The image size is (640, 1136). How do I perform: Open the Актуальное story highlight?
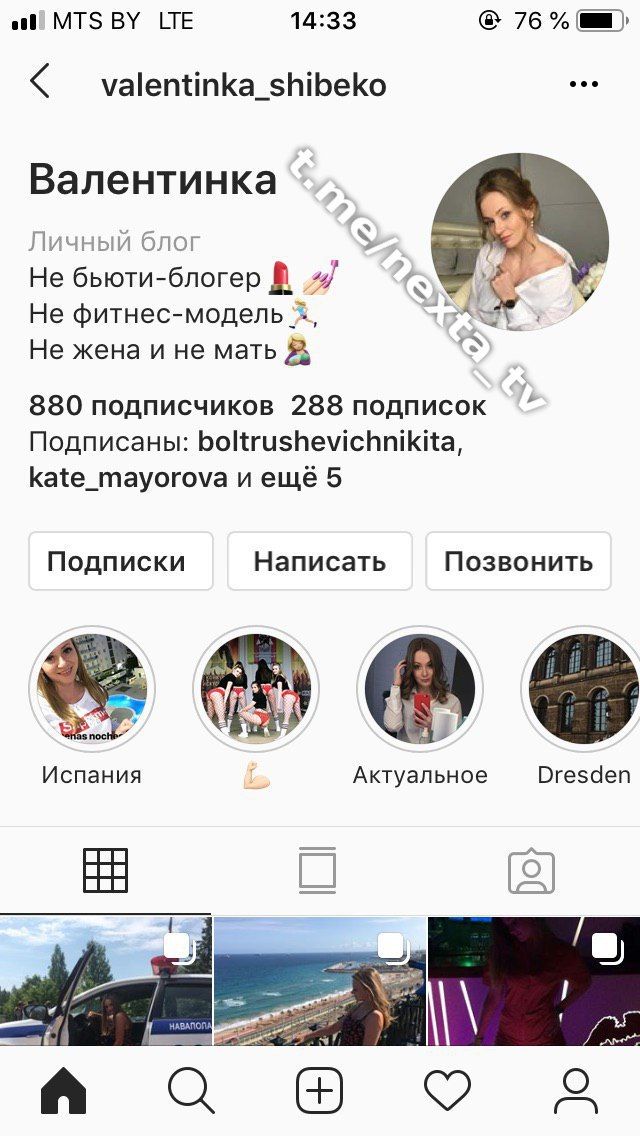point(420,690)
